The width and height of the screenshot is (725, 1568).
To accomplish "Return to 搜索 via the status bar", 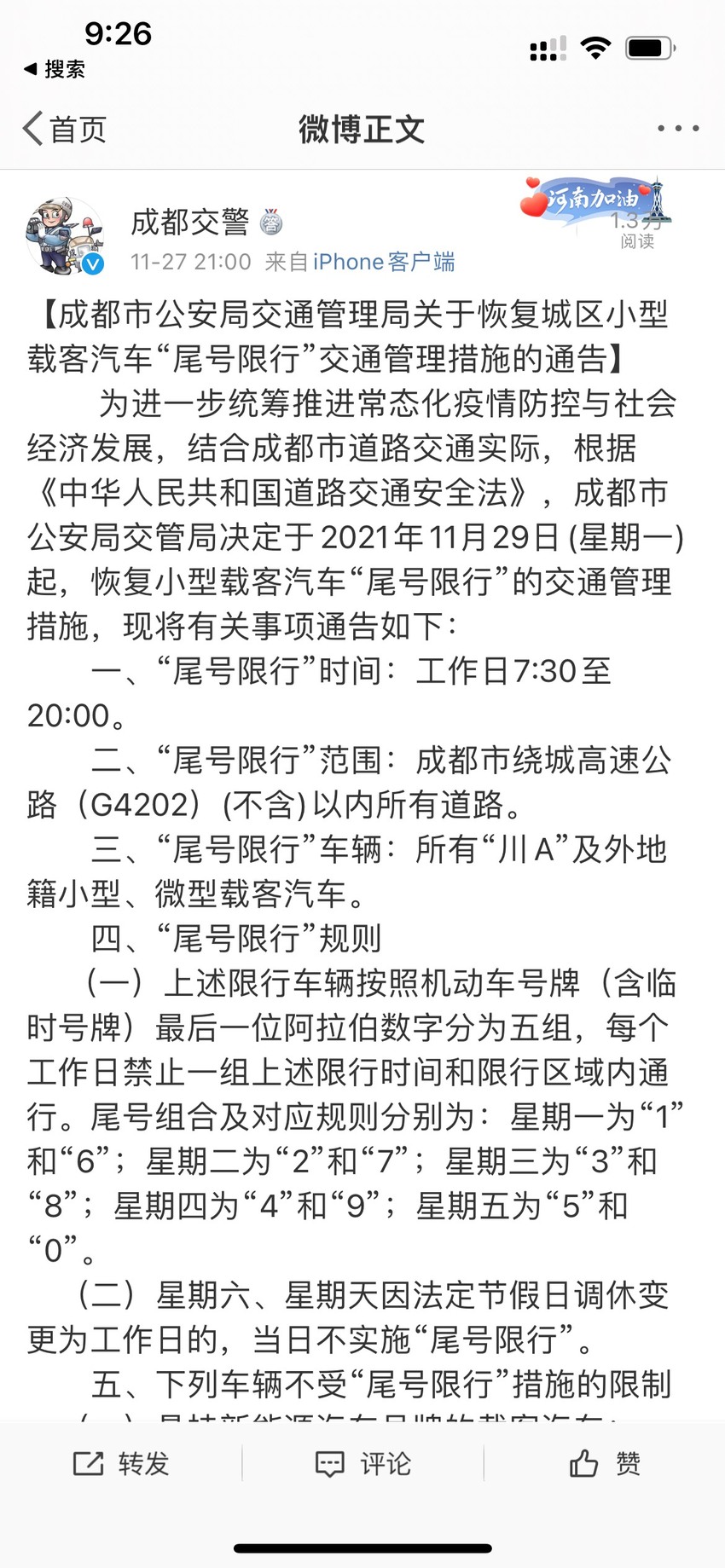I will click(55, 69).
